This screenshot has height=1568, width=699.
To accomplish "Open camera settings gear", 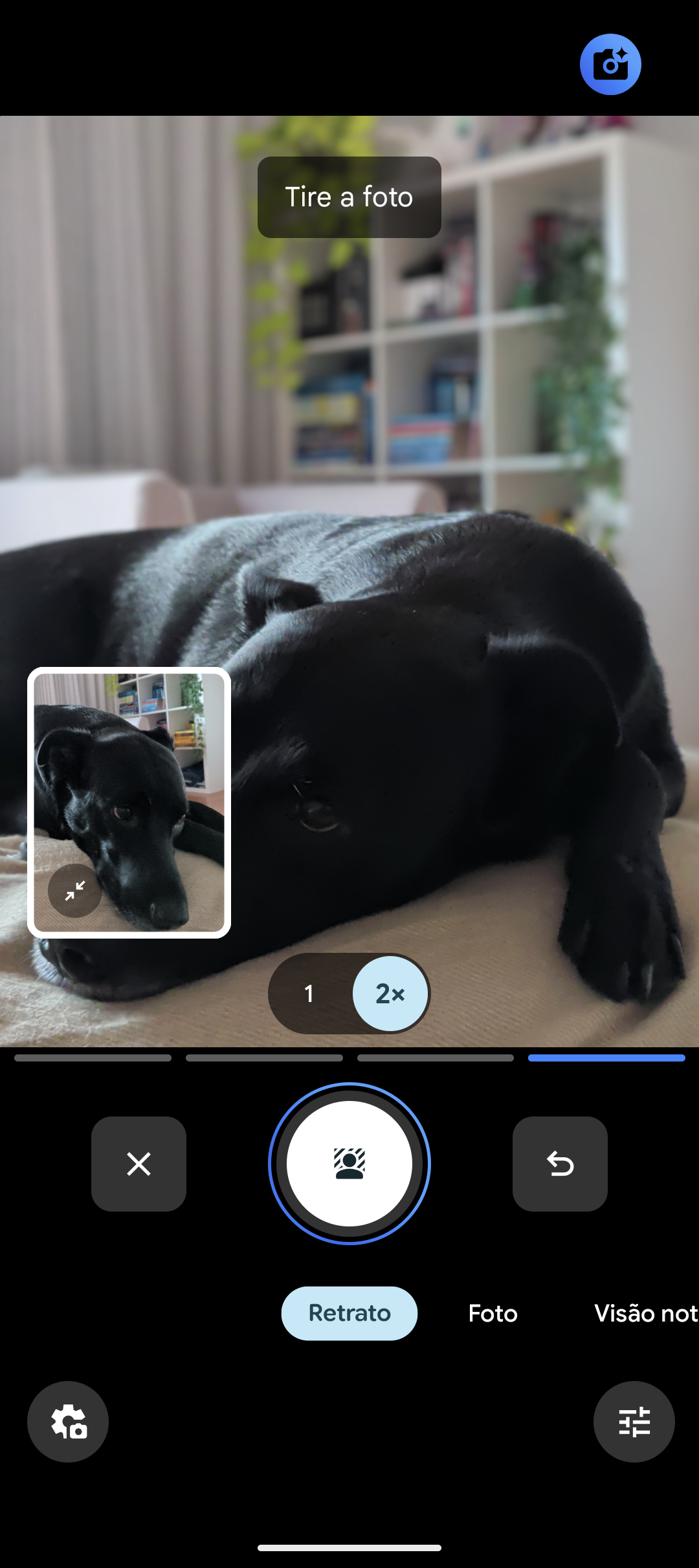I will [68, 1422].
